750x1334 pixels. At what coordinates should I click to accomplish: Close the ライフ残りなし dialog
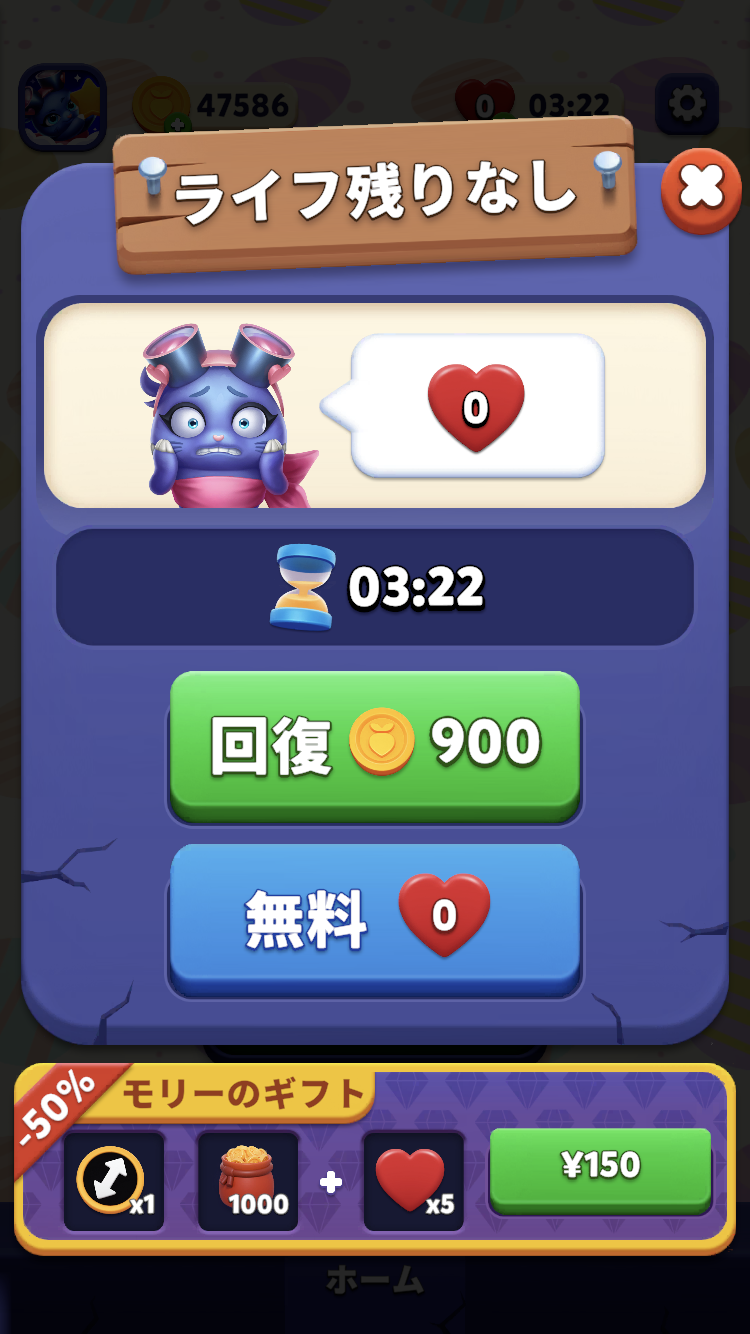coord(701,190)
